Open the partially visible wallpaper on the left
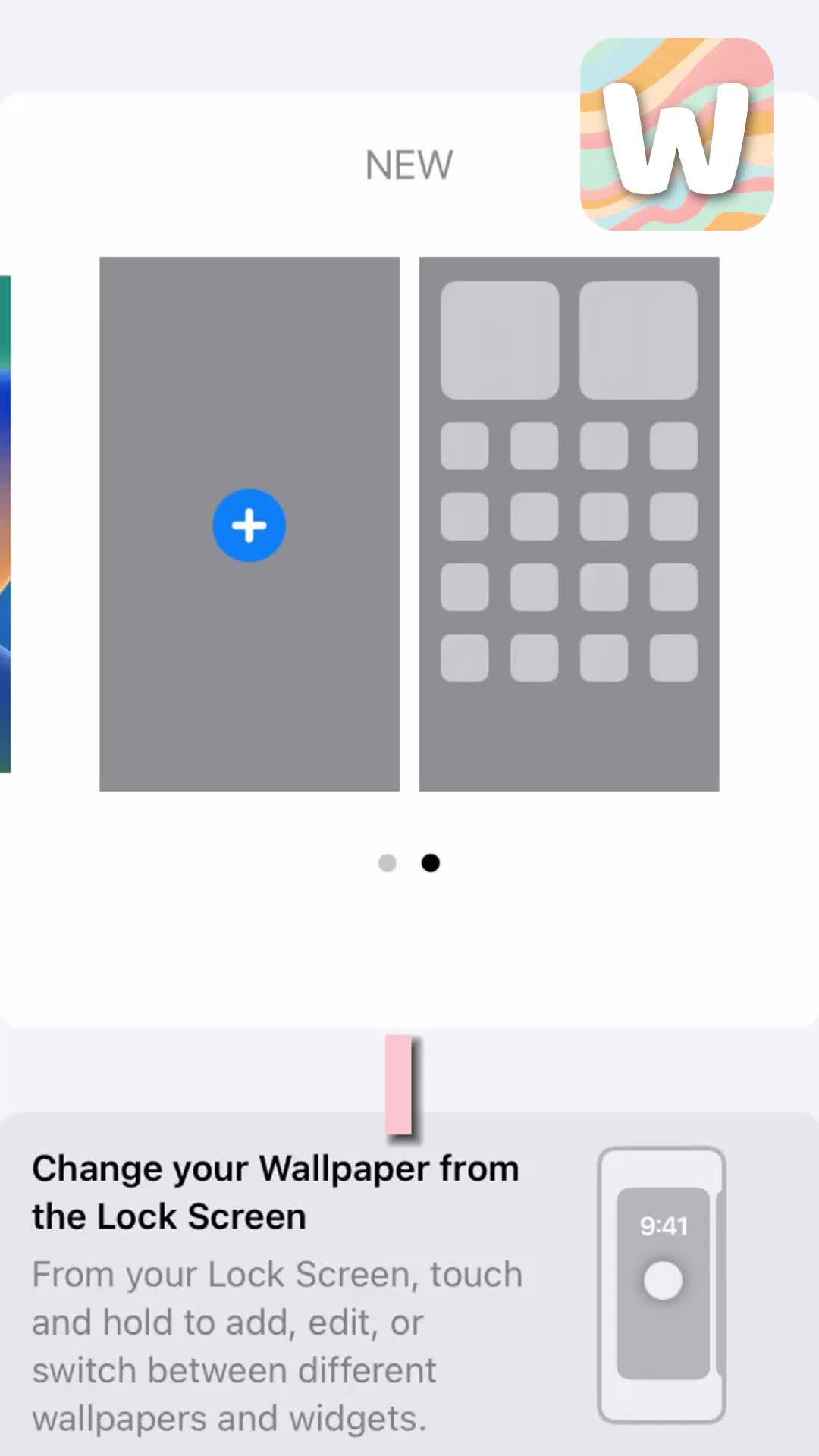Viewport: 819px width, 1456px height. point(6,525)
